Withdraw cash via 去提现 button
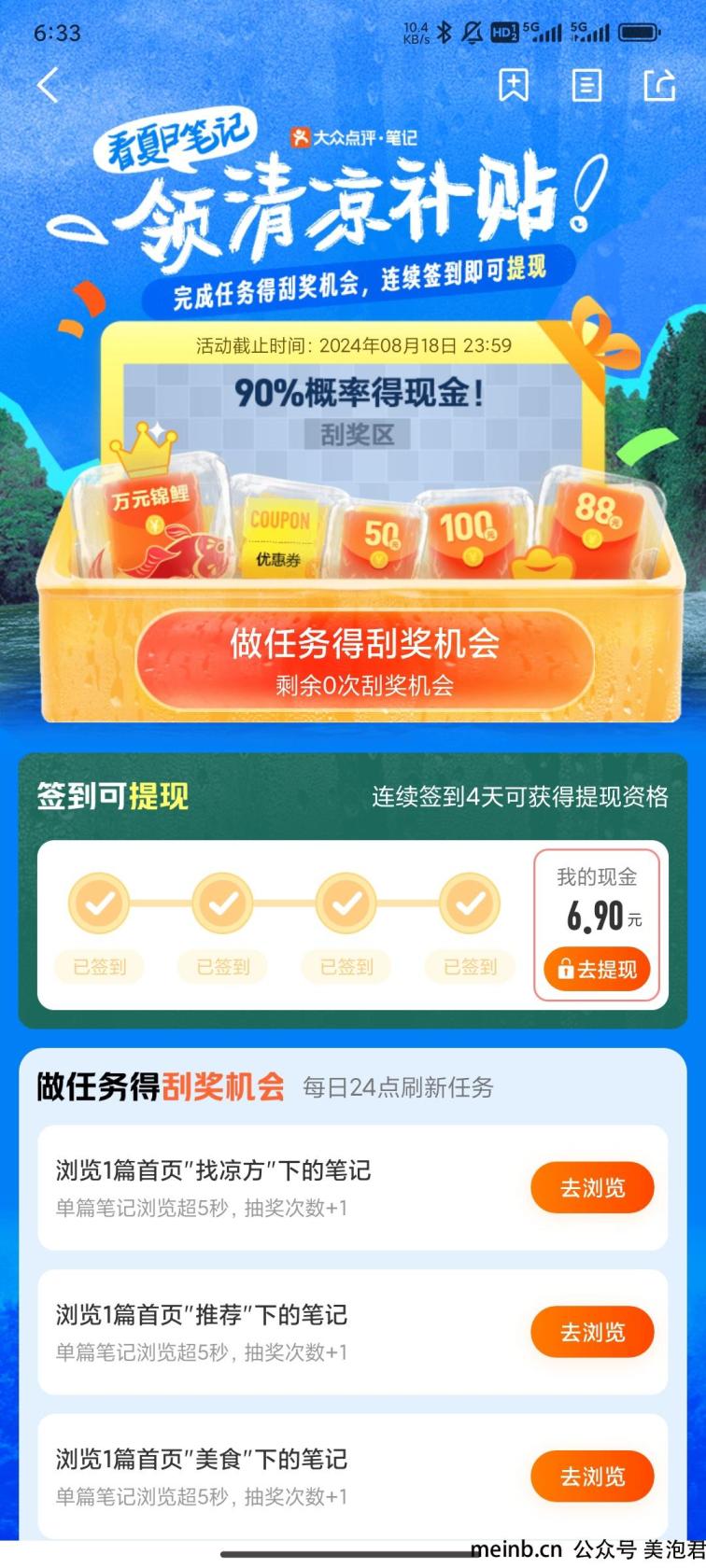Screen dimensions: 706x1568 pos(597,969)
